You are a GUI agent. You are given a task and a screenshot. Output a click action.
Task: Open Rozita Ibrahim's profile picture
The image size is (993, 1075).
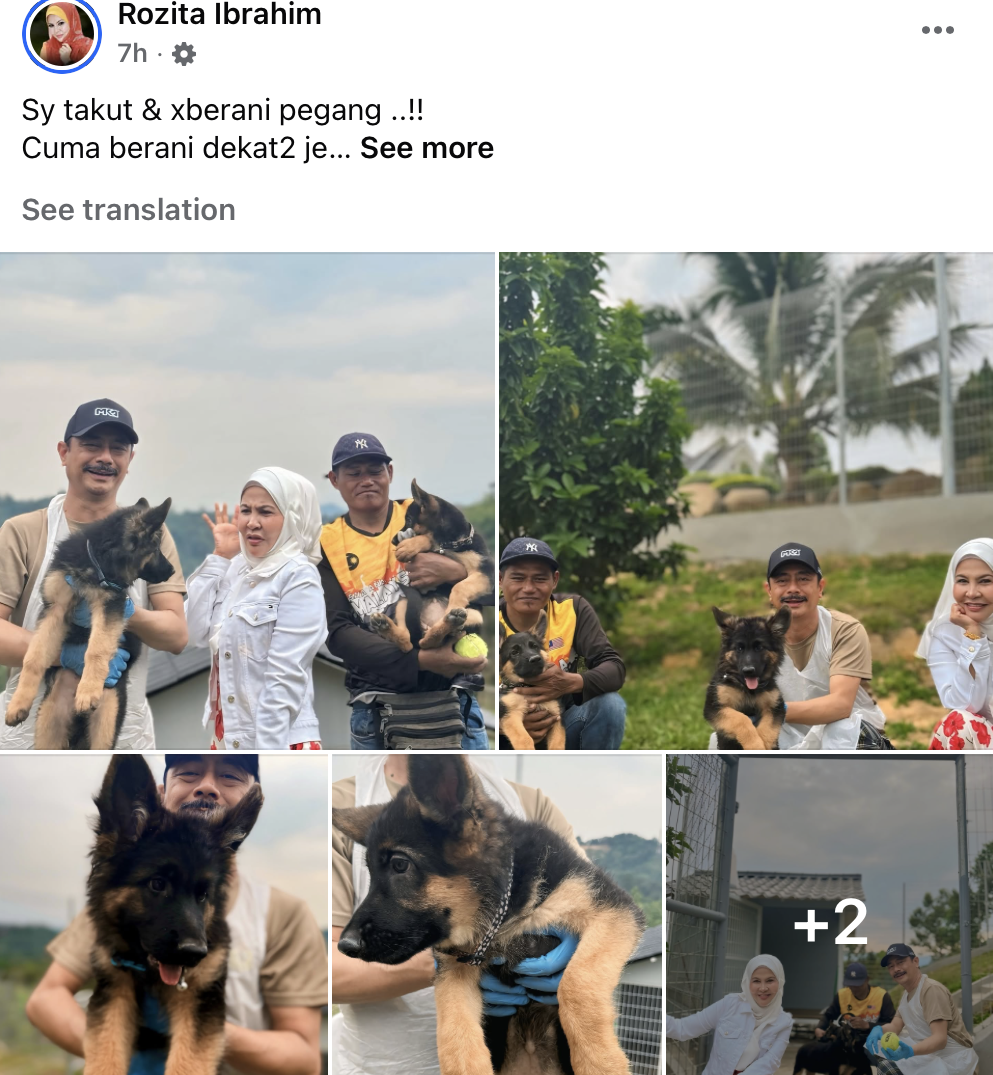(62, 34)
